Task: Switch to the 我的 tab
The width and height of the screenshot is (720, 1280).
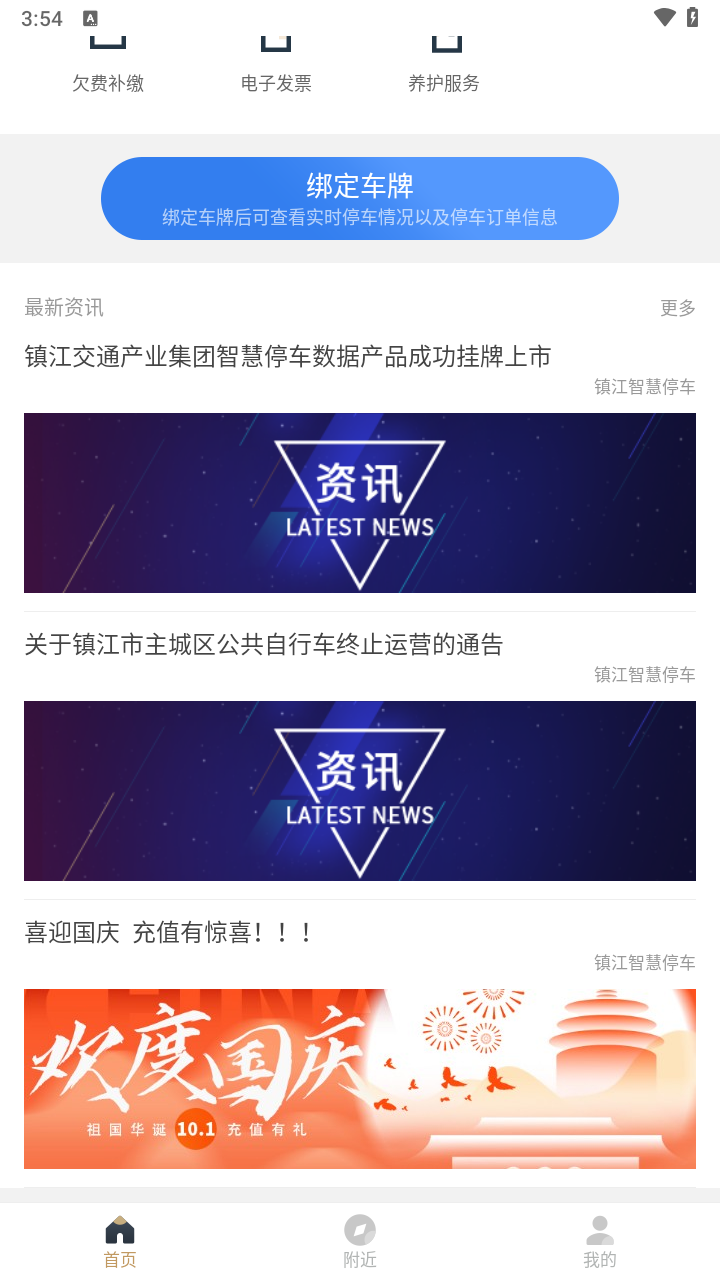Action: [x=600, y=1245]
